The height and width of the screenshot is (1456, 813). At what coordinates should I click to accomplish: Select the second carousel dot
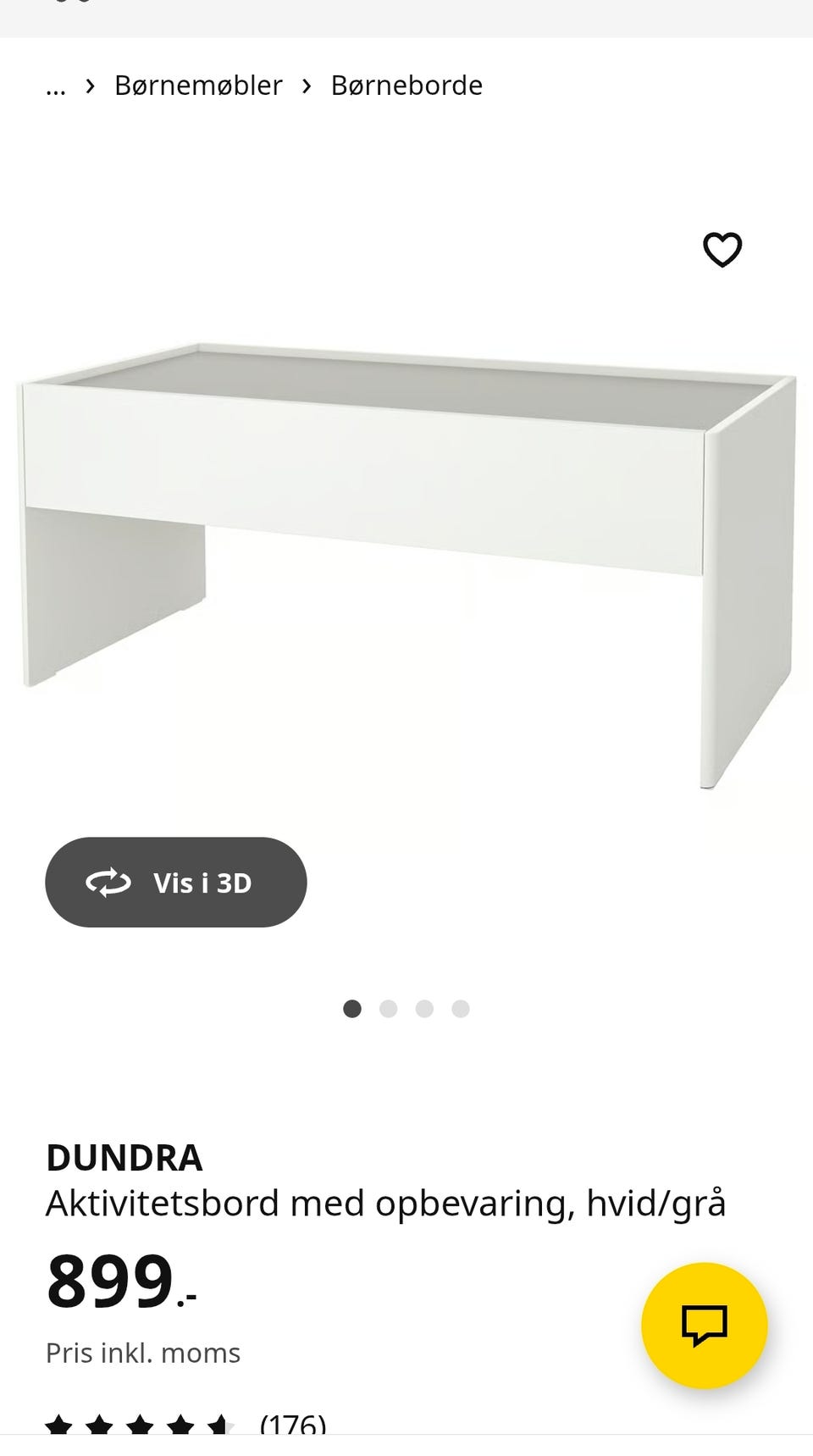click(x=388, y=1009)
